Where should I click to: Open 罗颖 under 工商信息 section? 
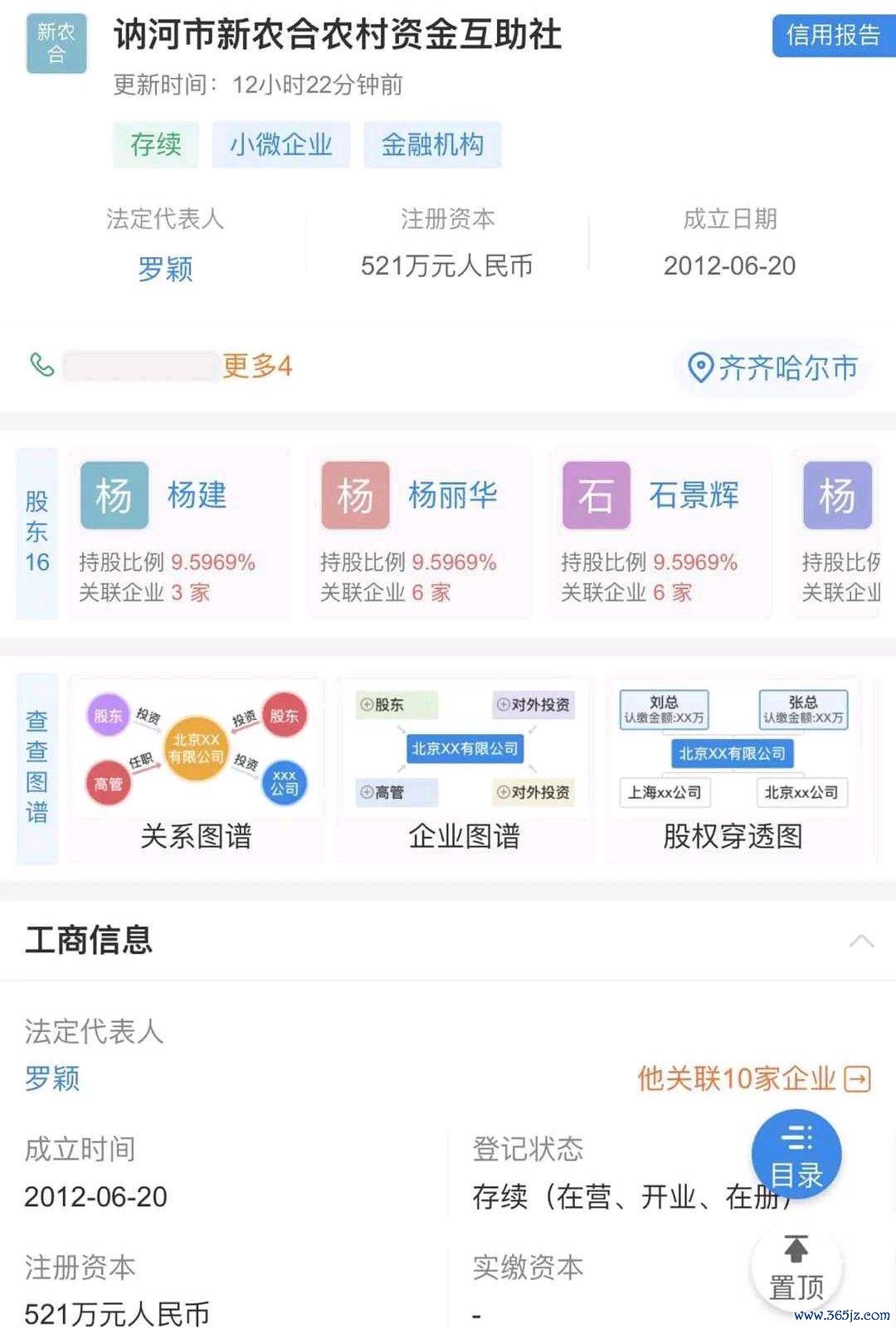point(52,1078)
